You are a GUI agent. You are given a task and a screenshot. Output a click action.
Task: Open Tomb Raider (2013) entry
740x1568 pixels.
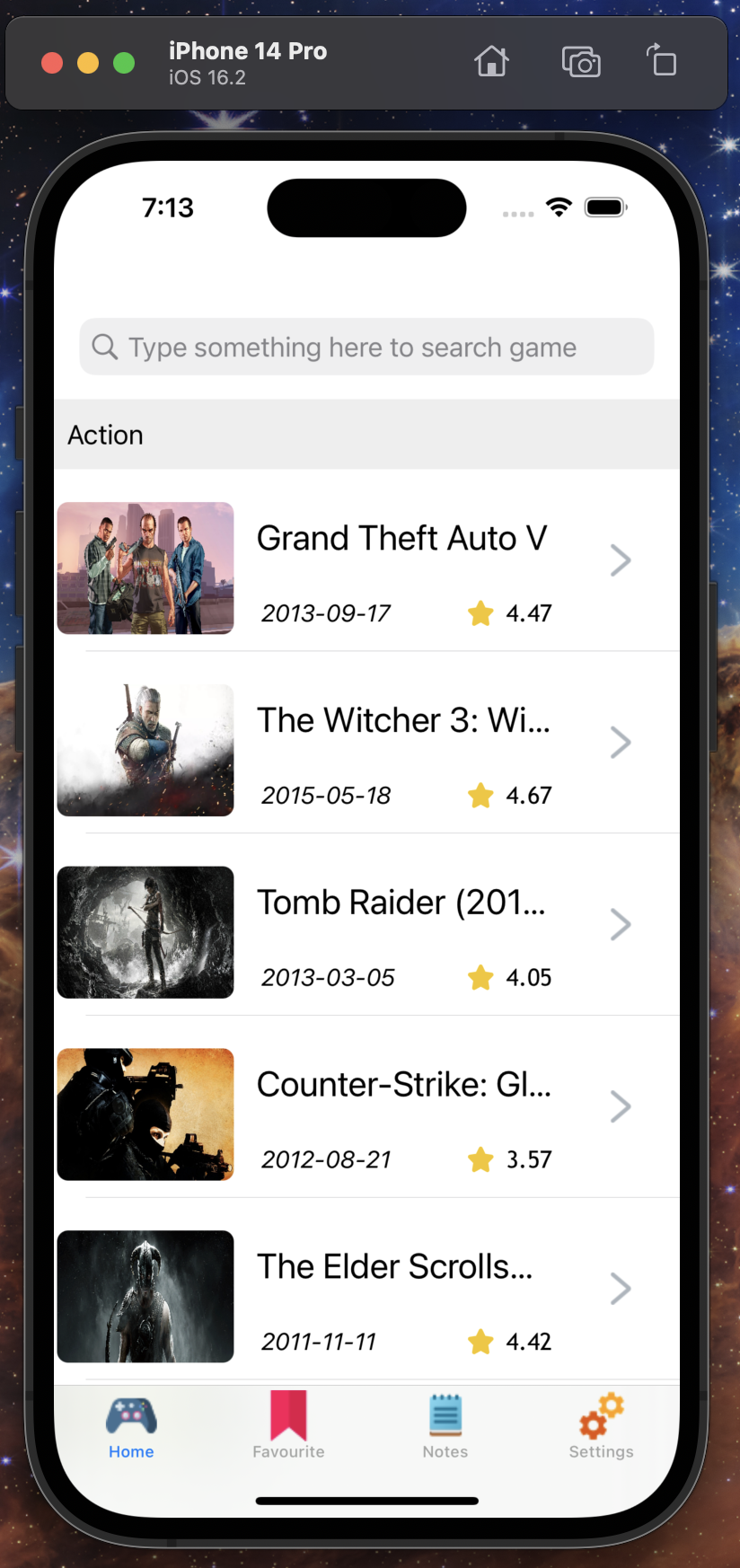pyautogui.click(x=368, y=924)
